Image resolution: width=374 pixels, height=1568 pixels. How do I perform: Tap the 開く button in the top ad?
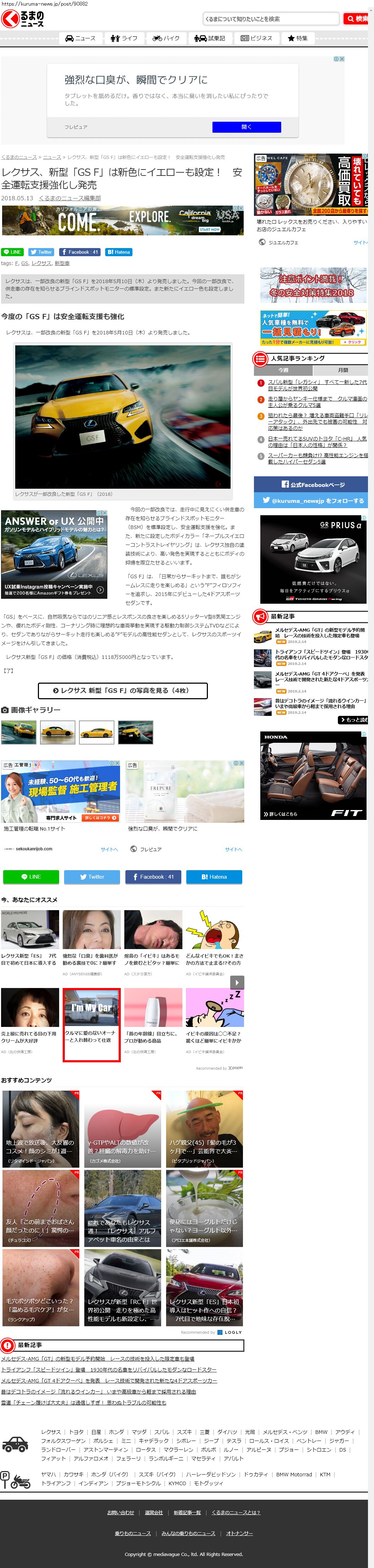[246, 127]
